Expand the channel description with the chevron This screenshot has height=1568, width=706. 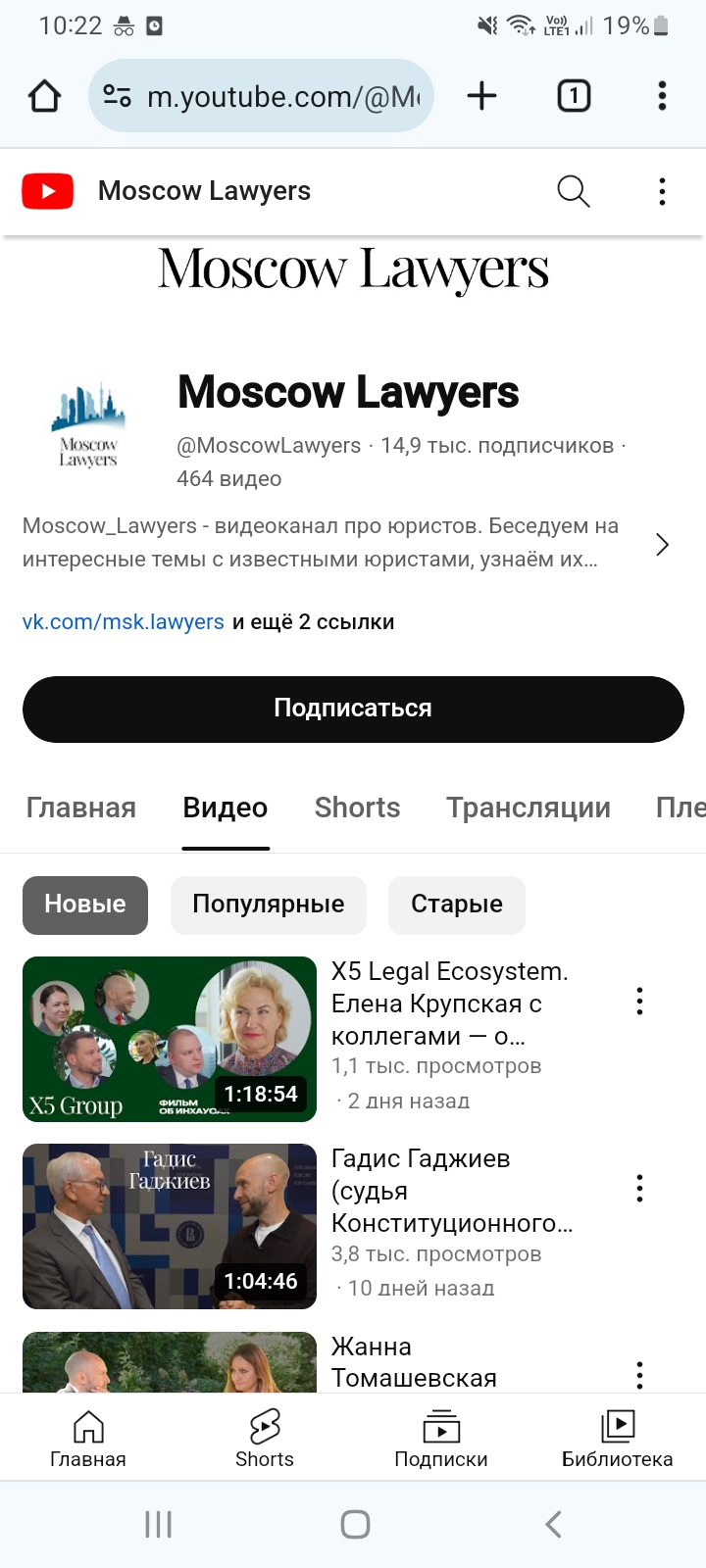click(x=662, y=545)
